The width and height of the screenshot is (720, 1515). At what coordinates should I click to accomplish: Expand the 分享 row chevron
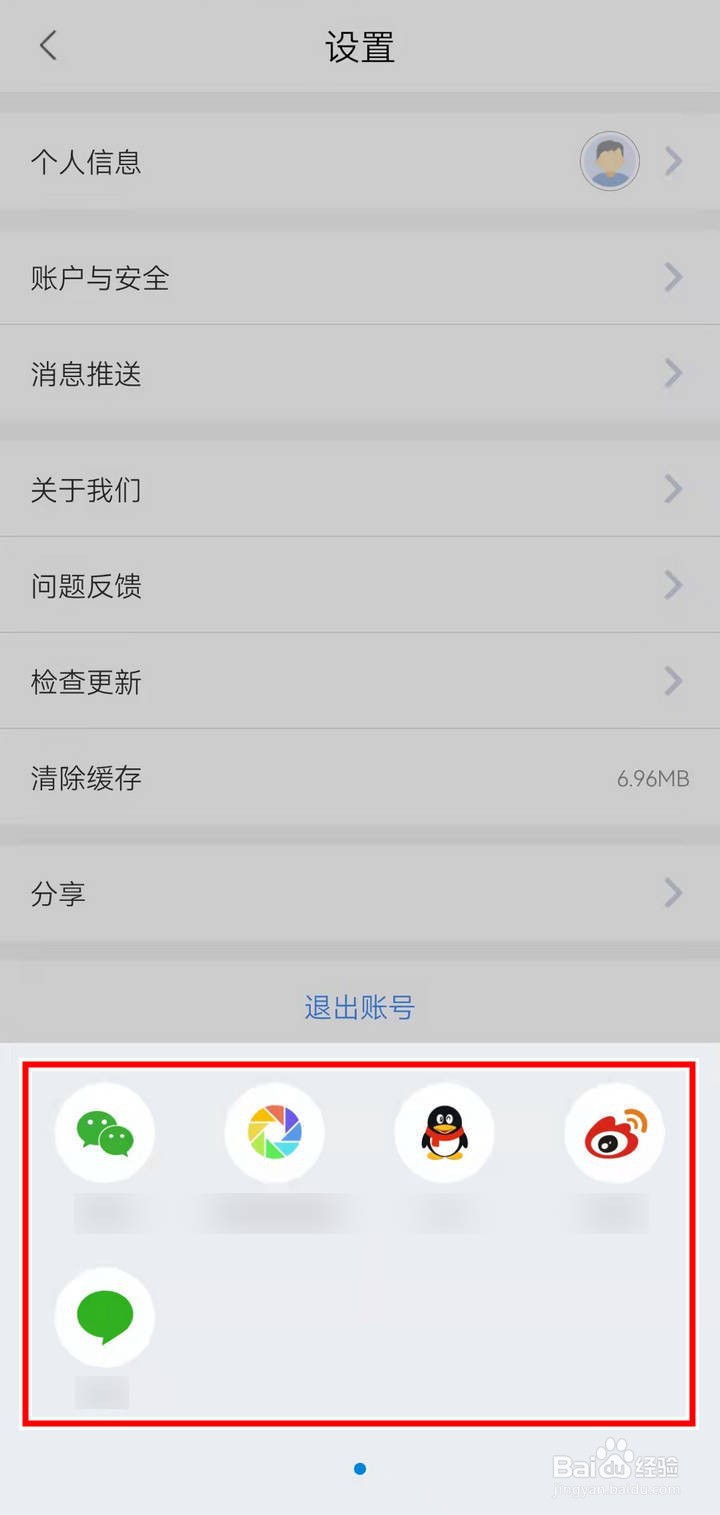[672, 893]
